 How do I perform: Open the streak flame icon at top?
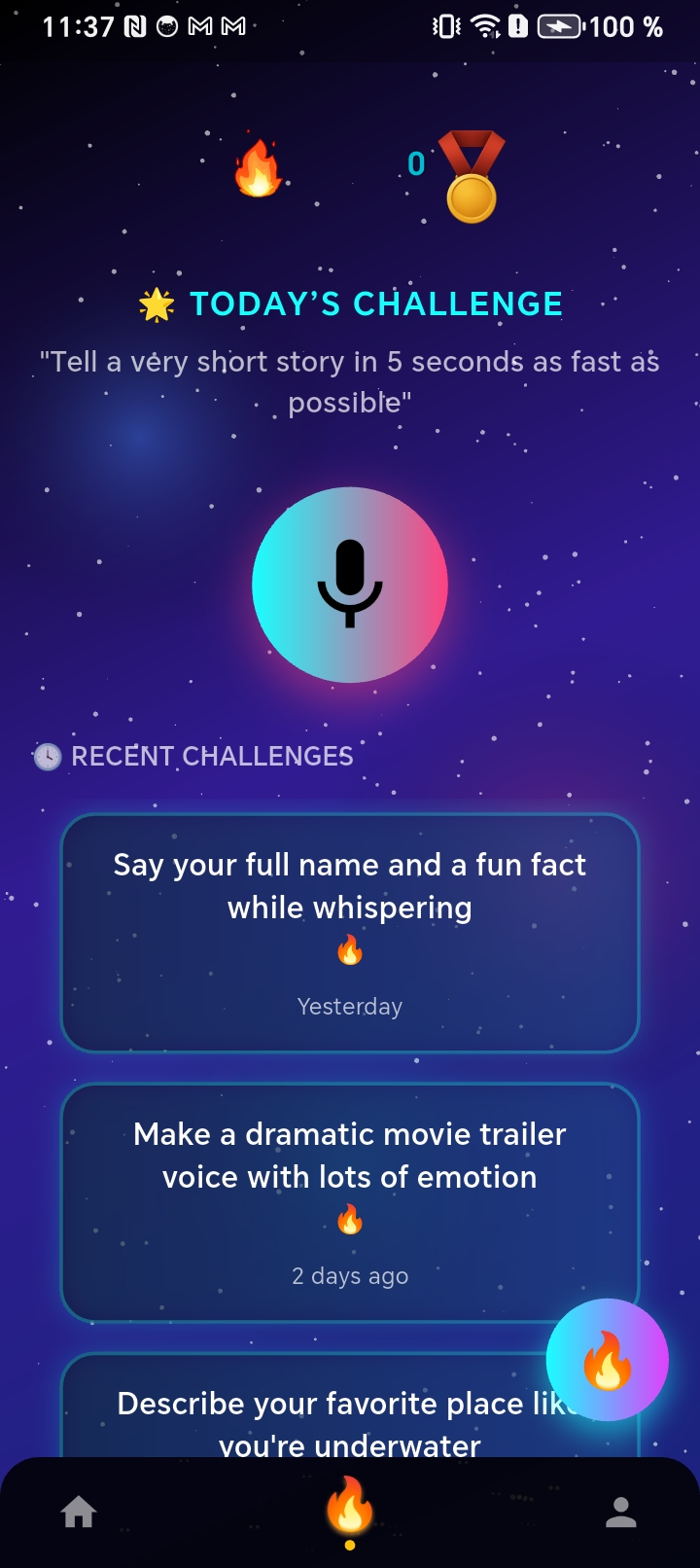259,167
